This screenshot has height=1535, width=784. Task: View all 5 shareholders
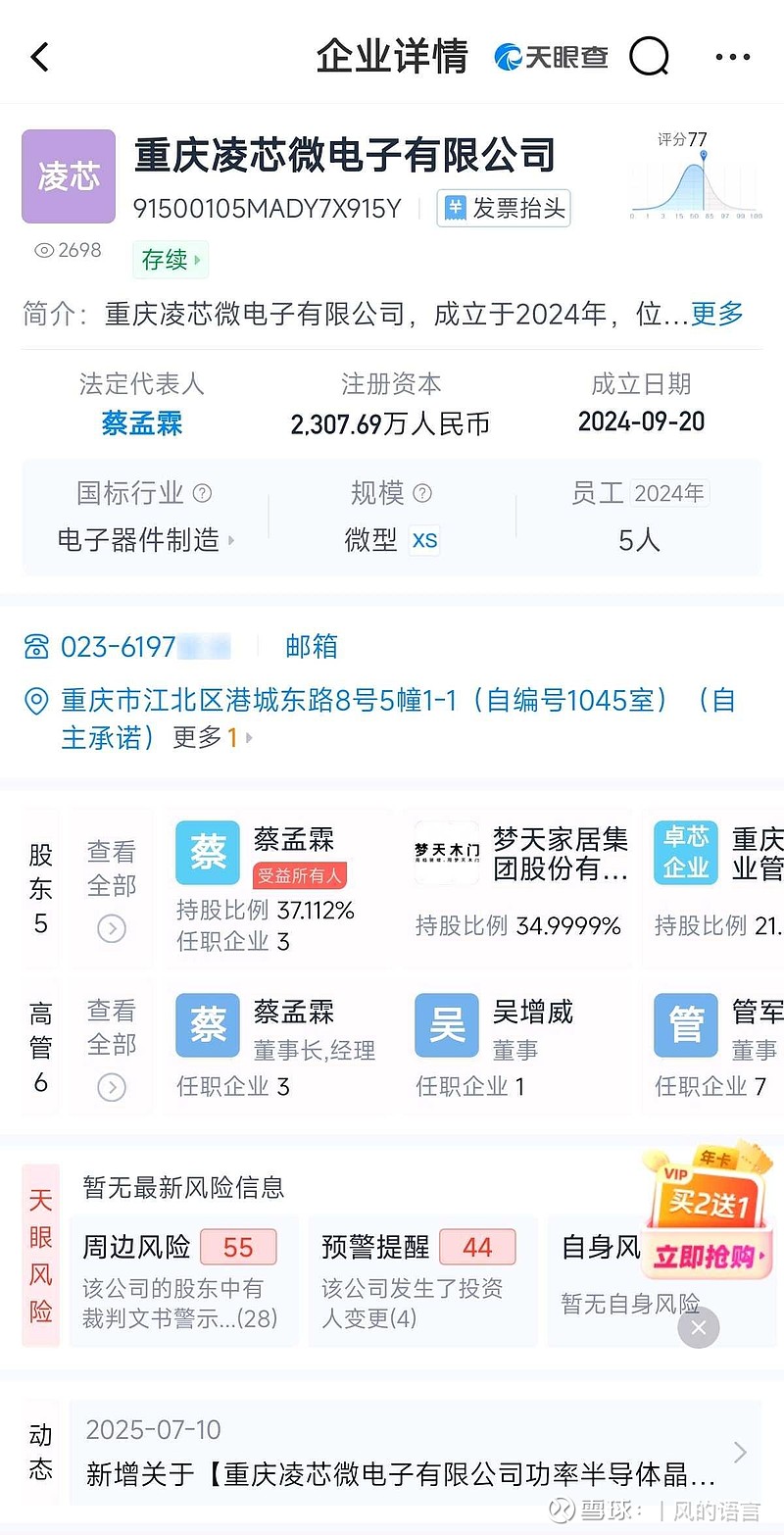[x=111, y=889]
